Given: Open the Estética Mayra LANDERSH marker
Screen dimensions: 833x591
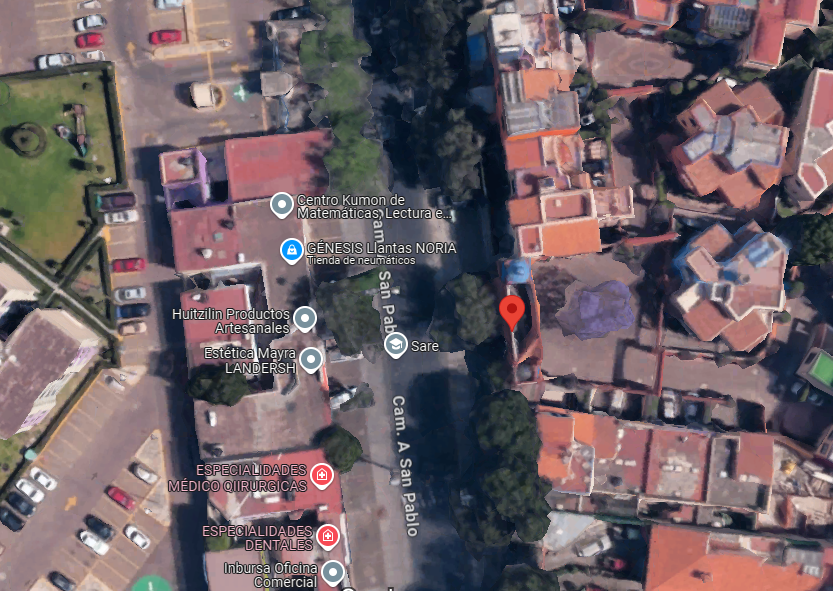Looking at the screenshot, I should [312, 359].
